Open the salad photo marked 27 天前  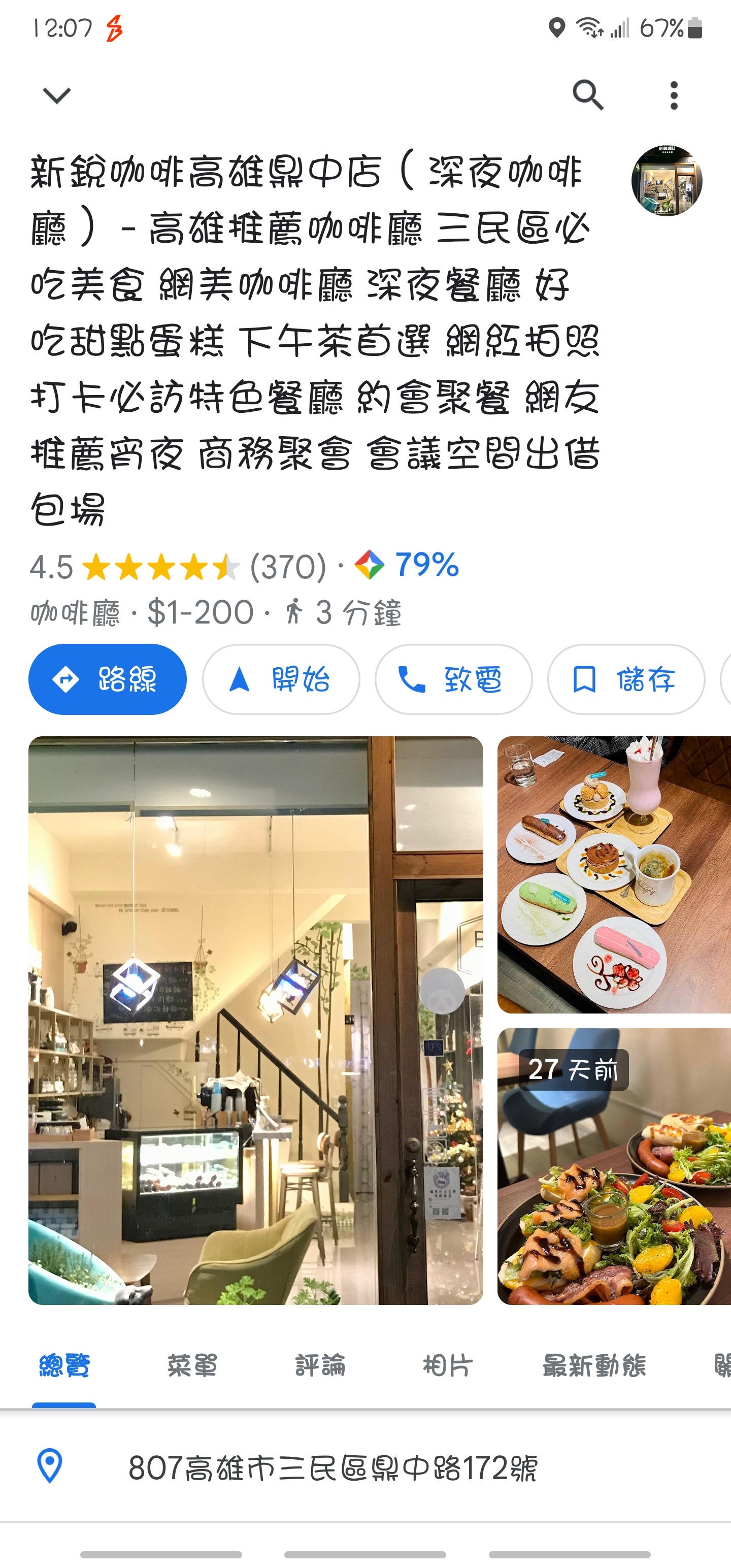(614, 1166)
